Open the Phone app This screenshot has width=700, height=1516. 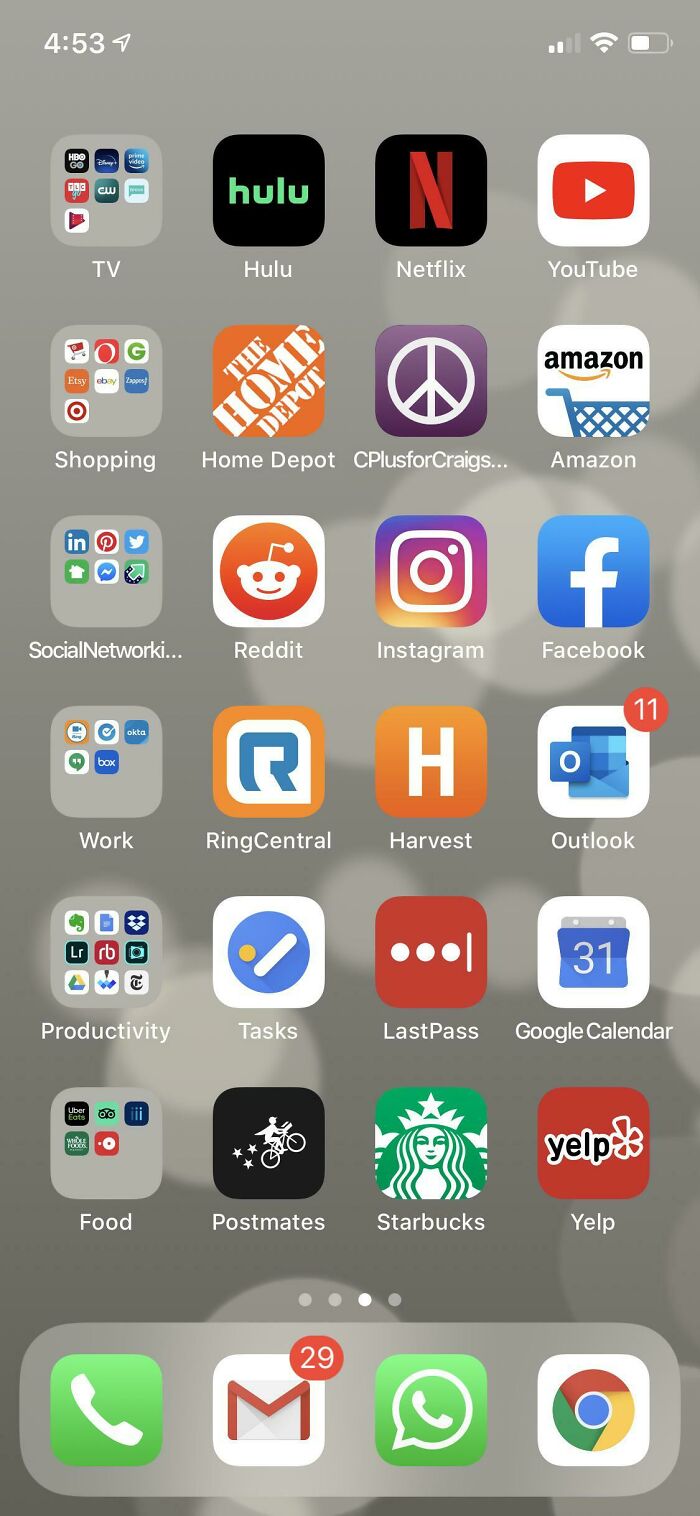(x=106, y=1410)
